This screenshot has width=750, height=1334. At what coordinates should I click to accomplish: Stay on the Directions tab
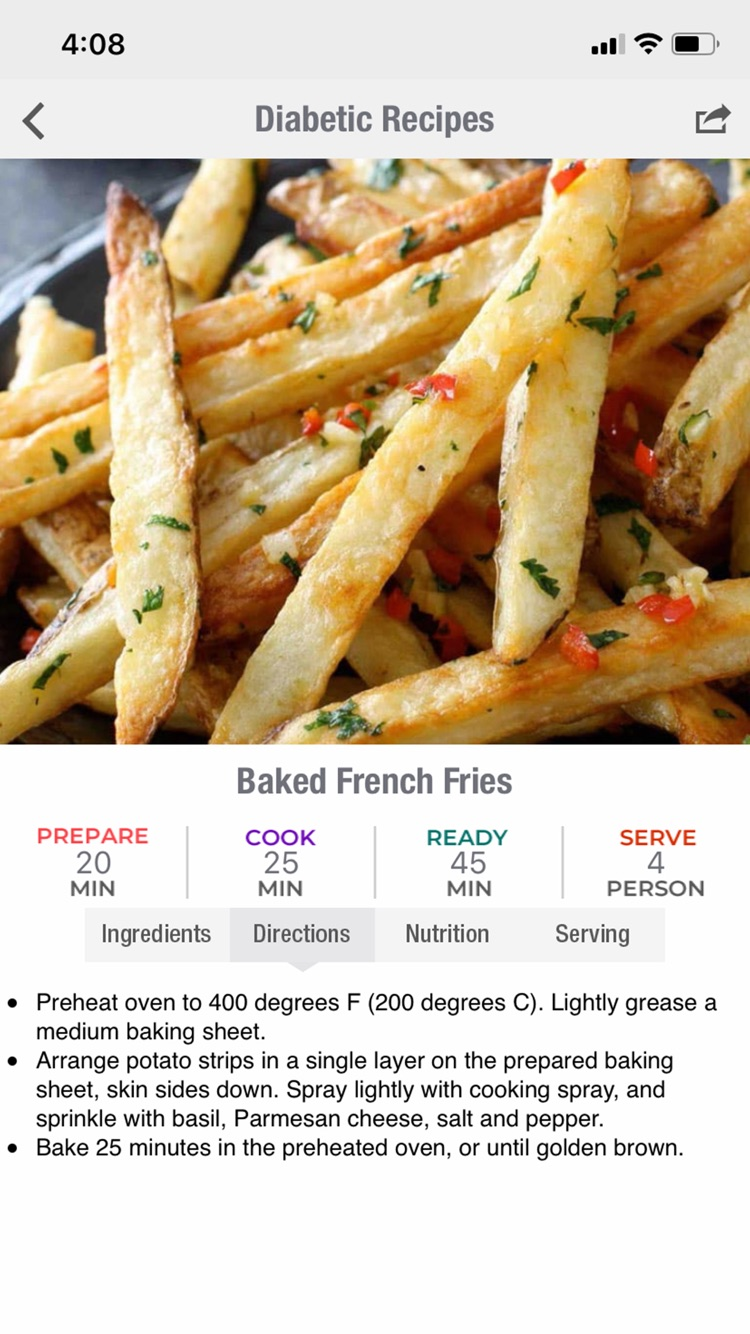click(x=301, y=933)
